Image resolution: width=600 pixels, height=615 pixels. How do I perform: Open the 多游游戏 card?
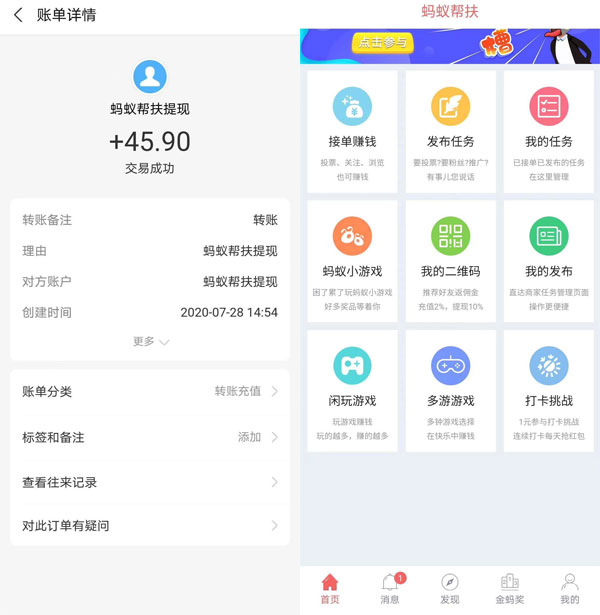(450, 390)
